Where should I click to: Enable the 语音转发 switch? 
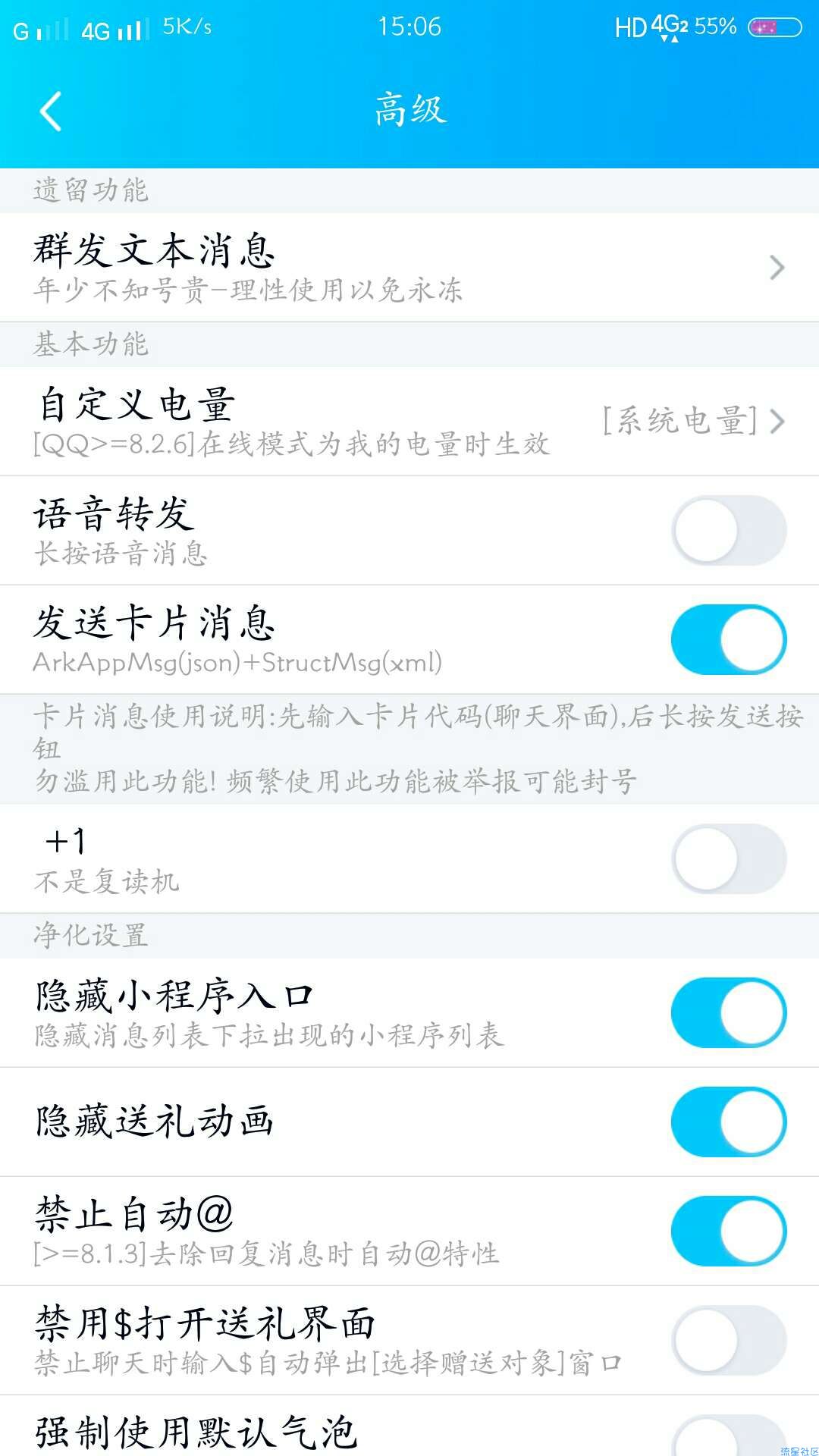tap(729, 530)
